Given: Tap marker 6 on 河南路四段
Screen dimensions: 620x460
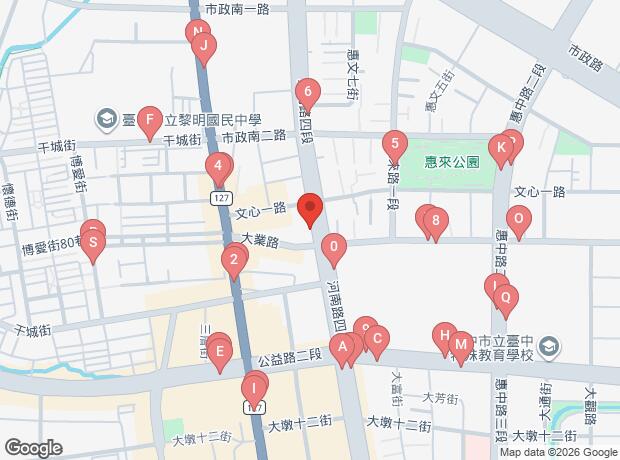Looking at the screenshot, I should coord(308,96).
